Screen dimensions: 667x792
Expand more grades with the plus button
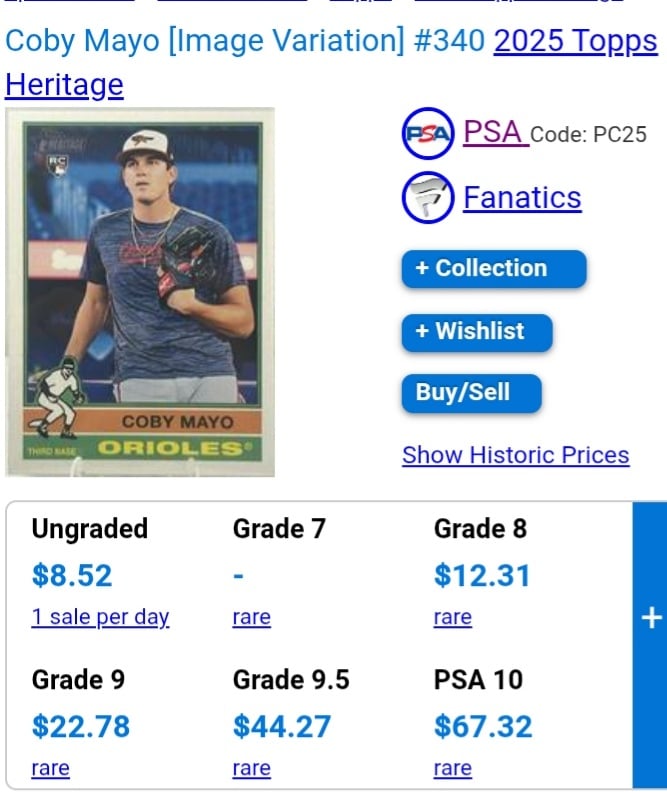(x=651, y=619)
